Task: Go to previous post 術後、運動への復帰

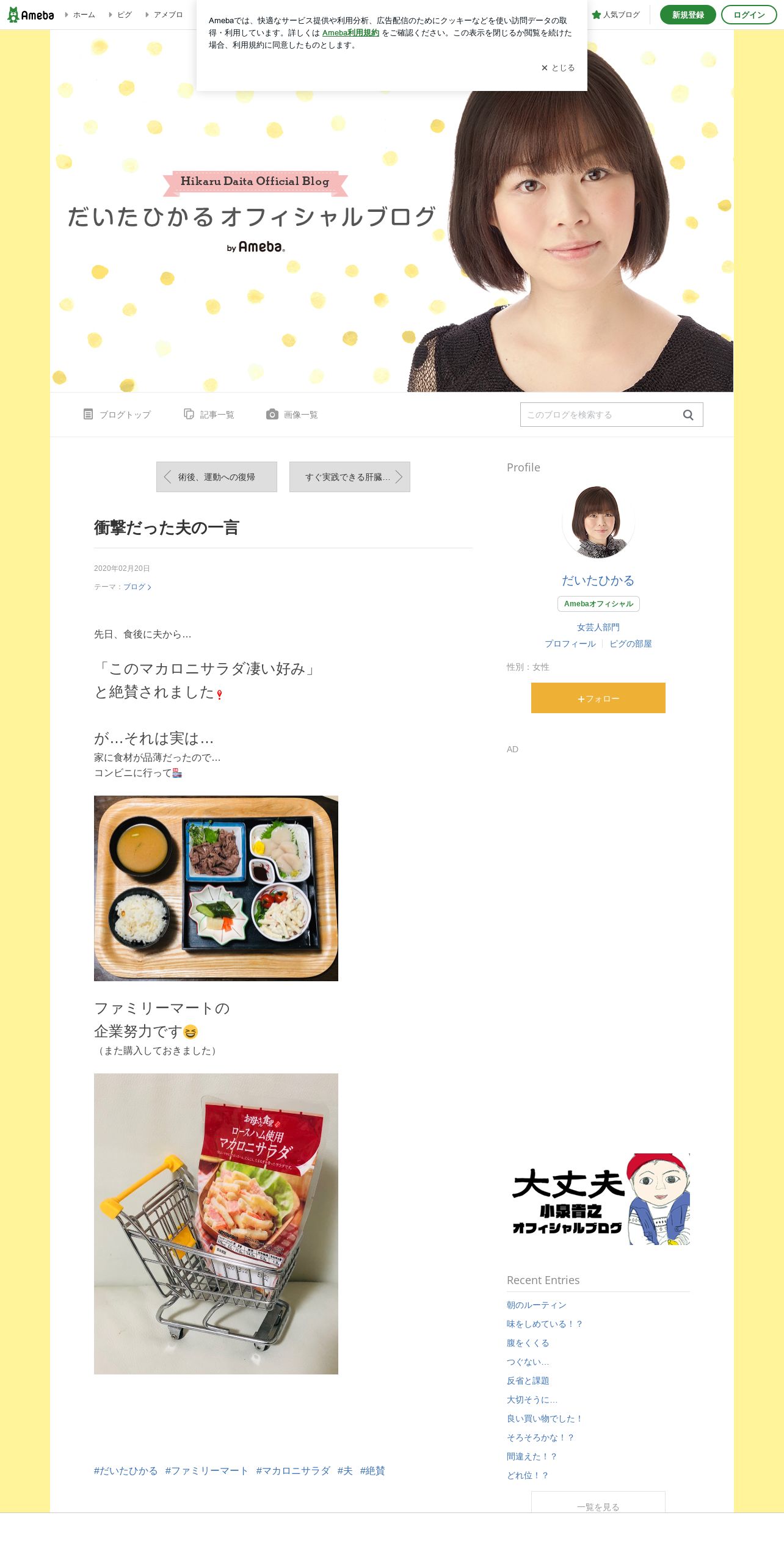Action: (216, 477)
